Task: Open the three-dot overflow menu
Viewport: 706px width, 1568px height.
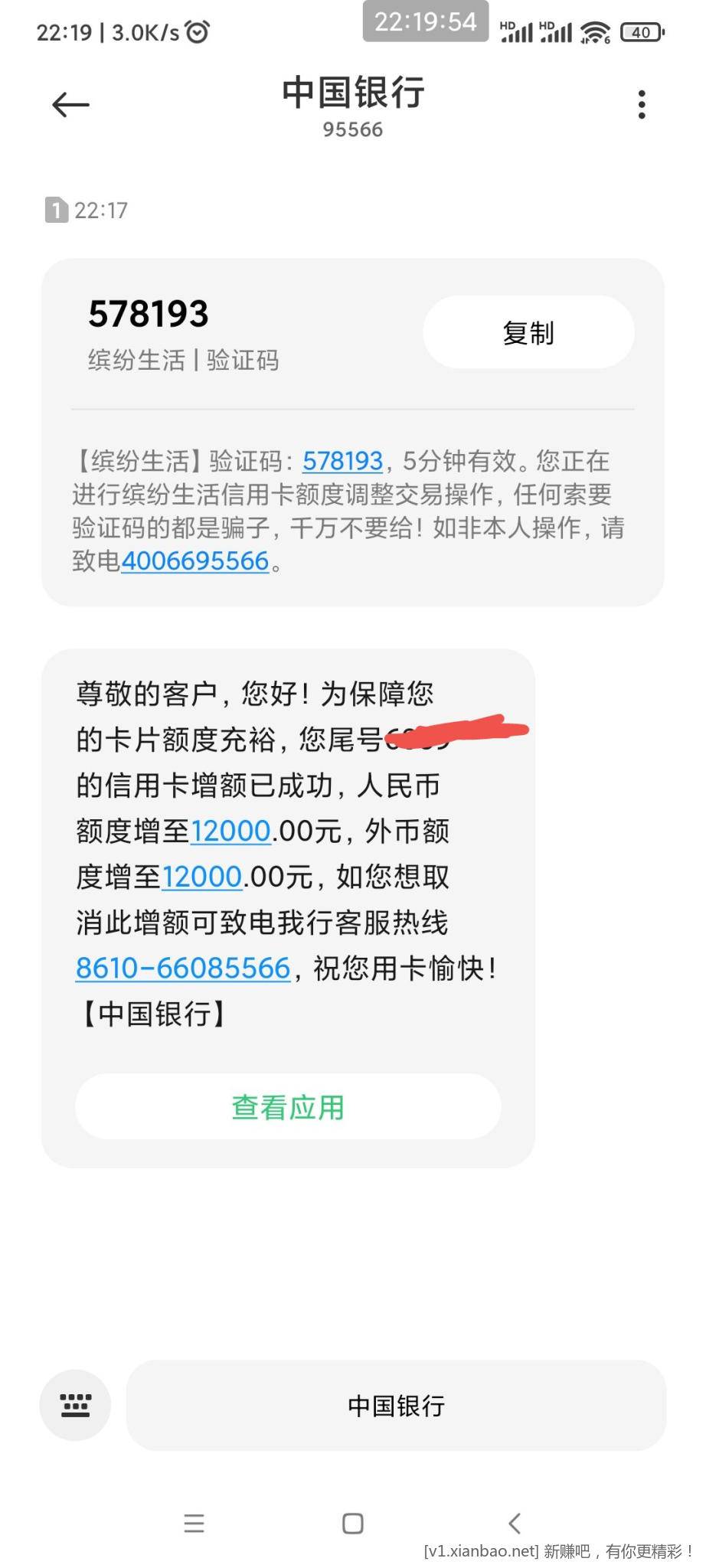Action: (642, 105)
